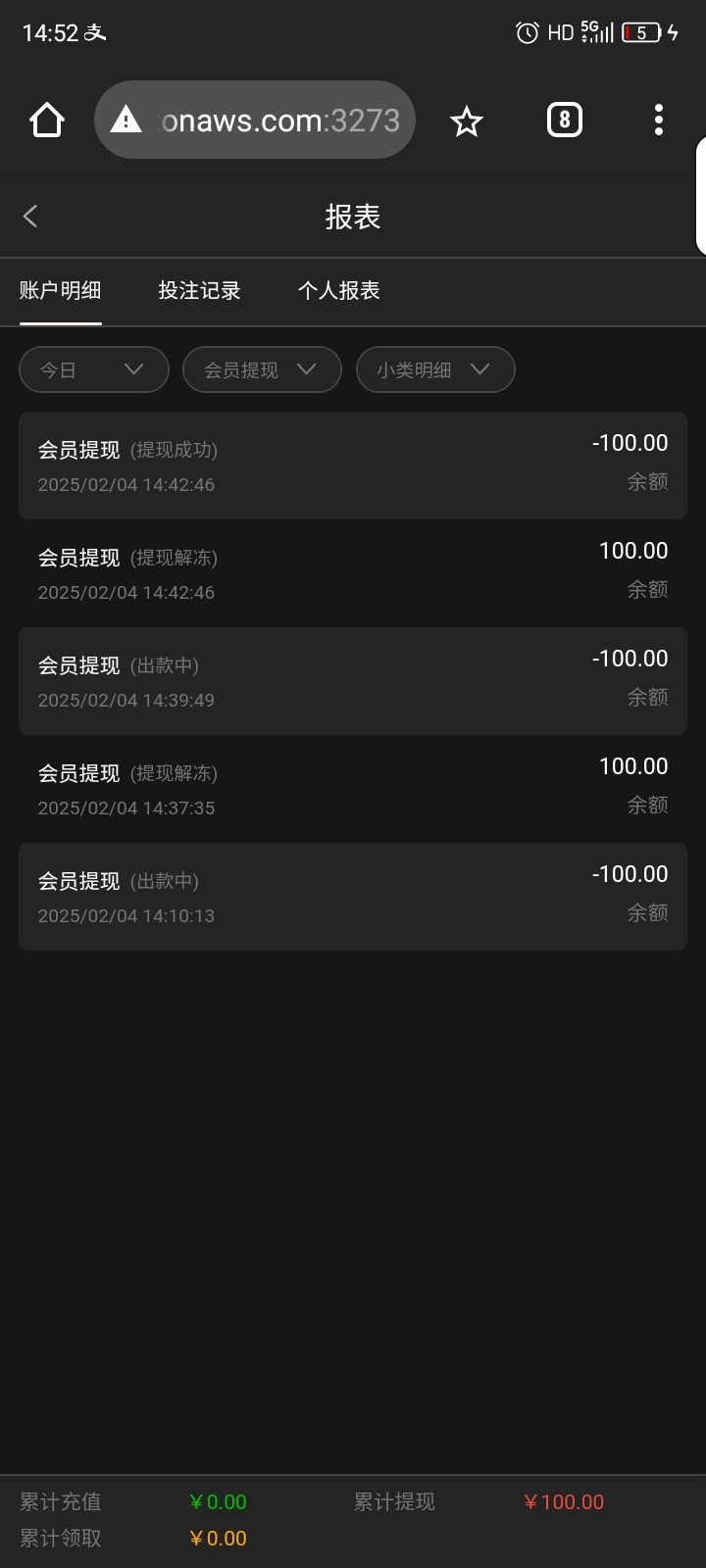Bookmark this page with the star

(x=467, y=122)
